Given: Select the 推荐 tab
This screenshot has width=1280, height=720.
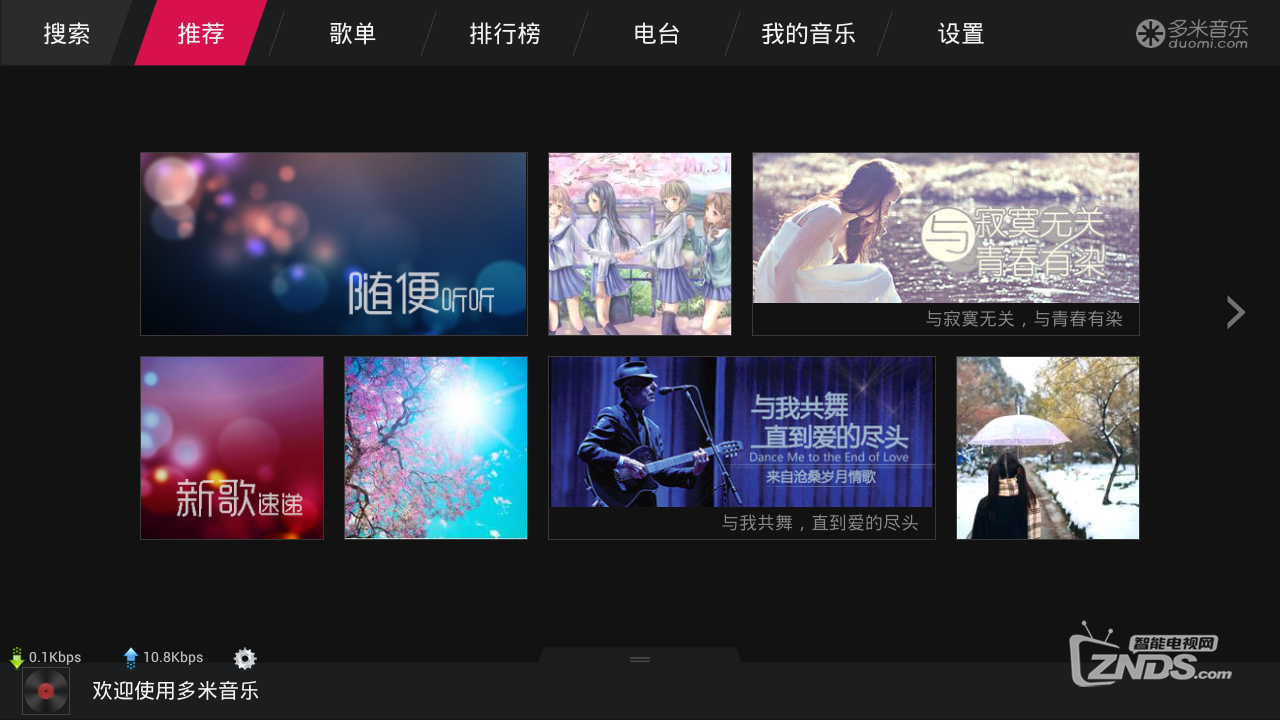Looking at the screenshot, I should click(x=200, y=33).
